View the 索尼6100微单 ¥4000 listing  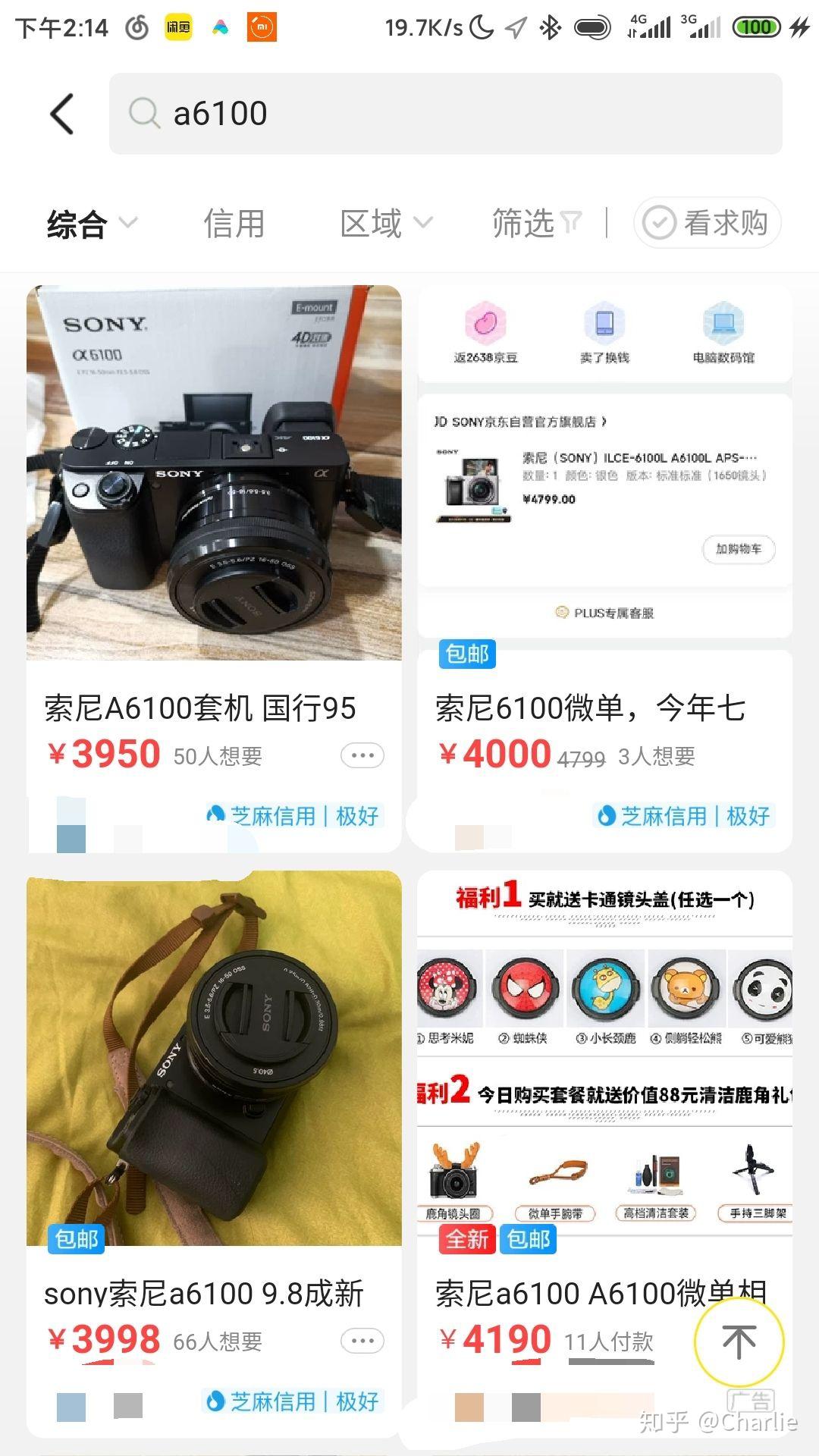605,569
